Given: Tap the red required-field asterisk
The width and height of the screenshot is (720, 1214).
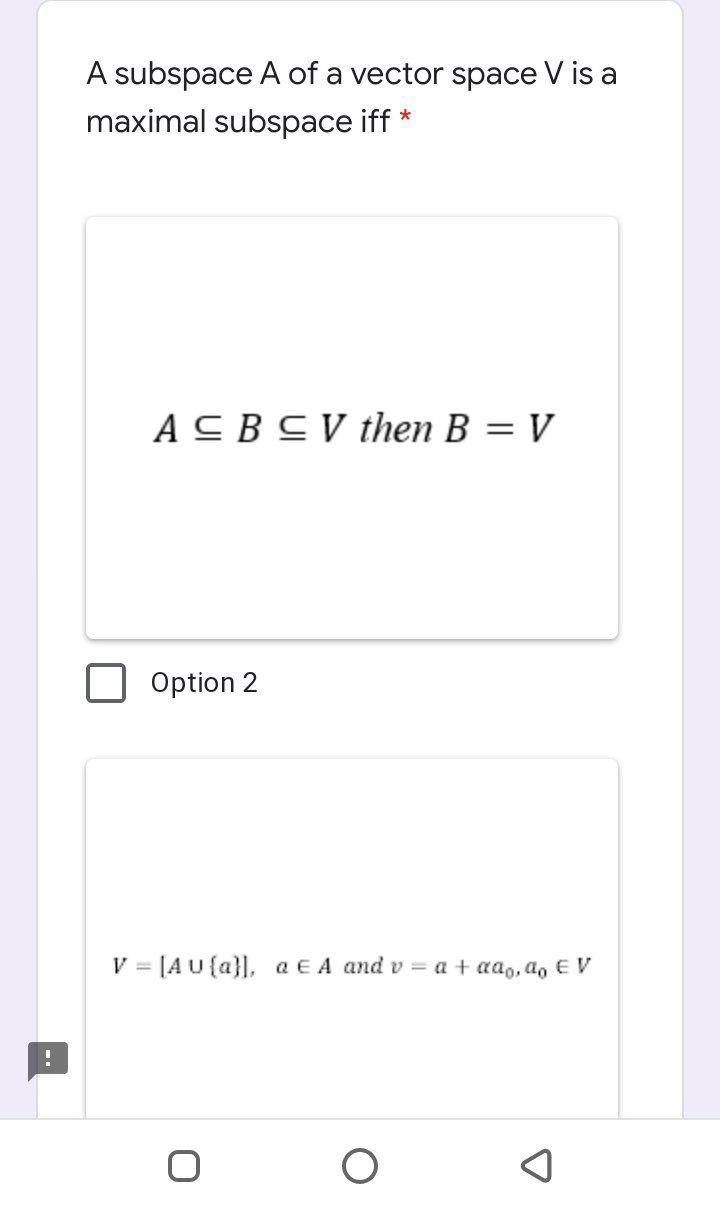Looking at the screenshot, I should point(404,116).
